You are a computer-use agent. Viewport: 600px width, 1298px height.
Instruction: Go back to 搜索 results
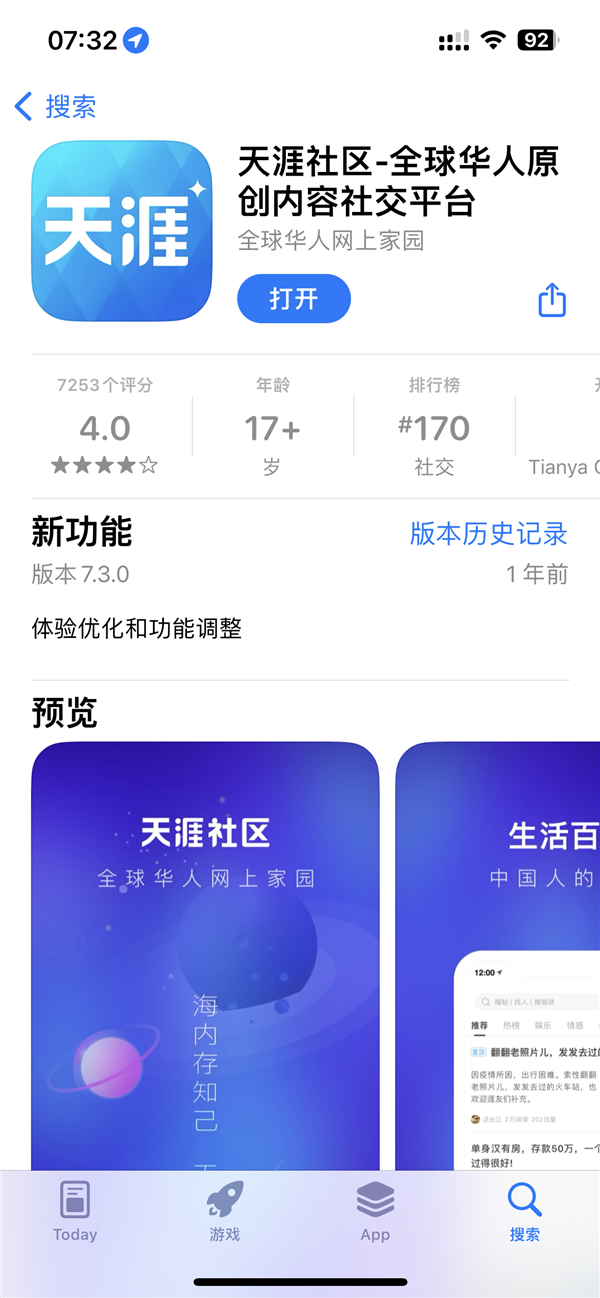tap(56, 106)
